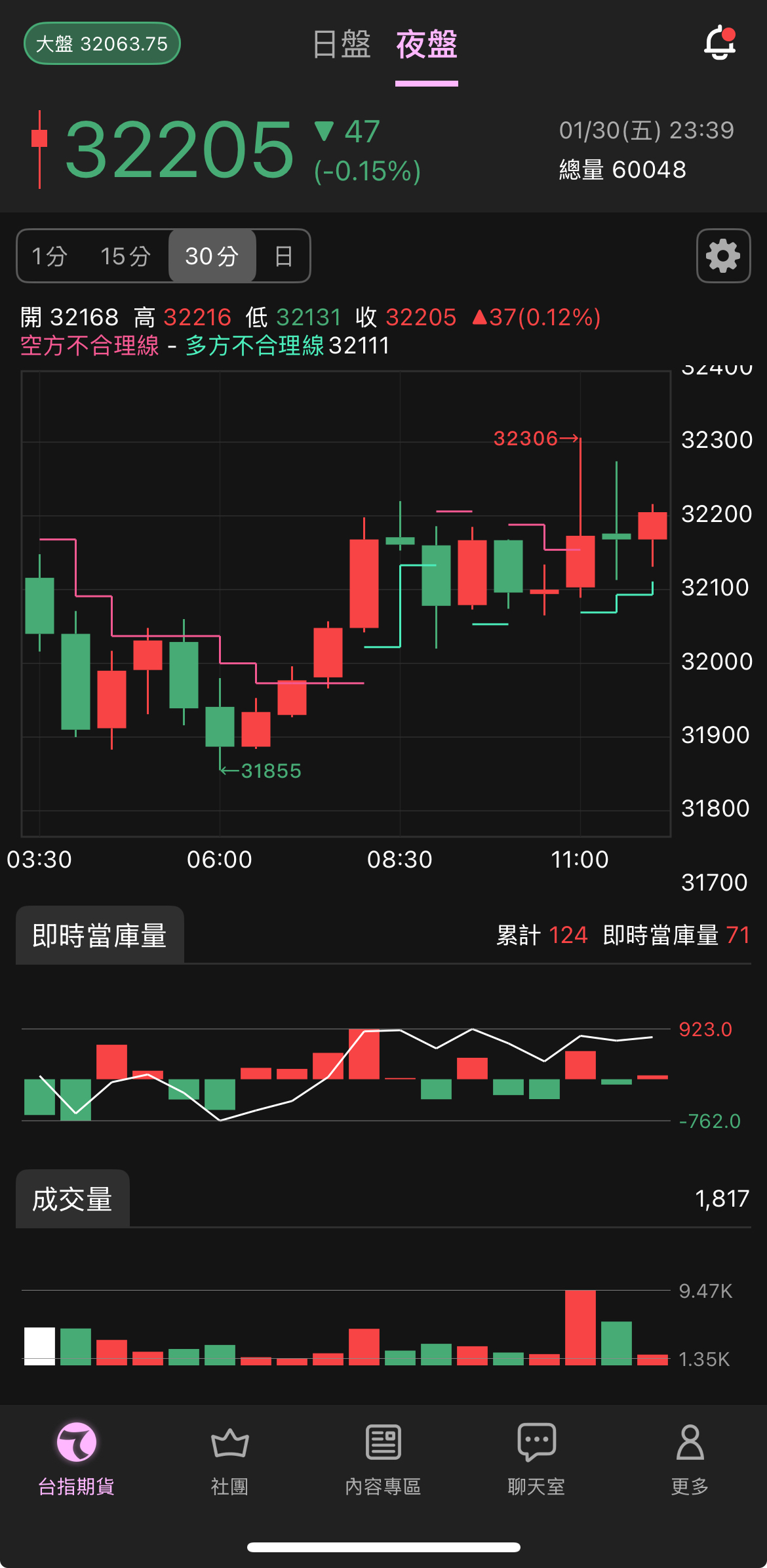Switch chart to 1分 interval

[50, 256]
